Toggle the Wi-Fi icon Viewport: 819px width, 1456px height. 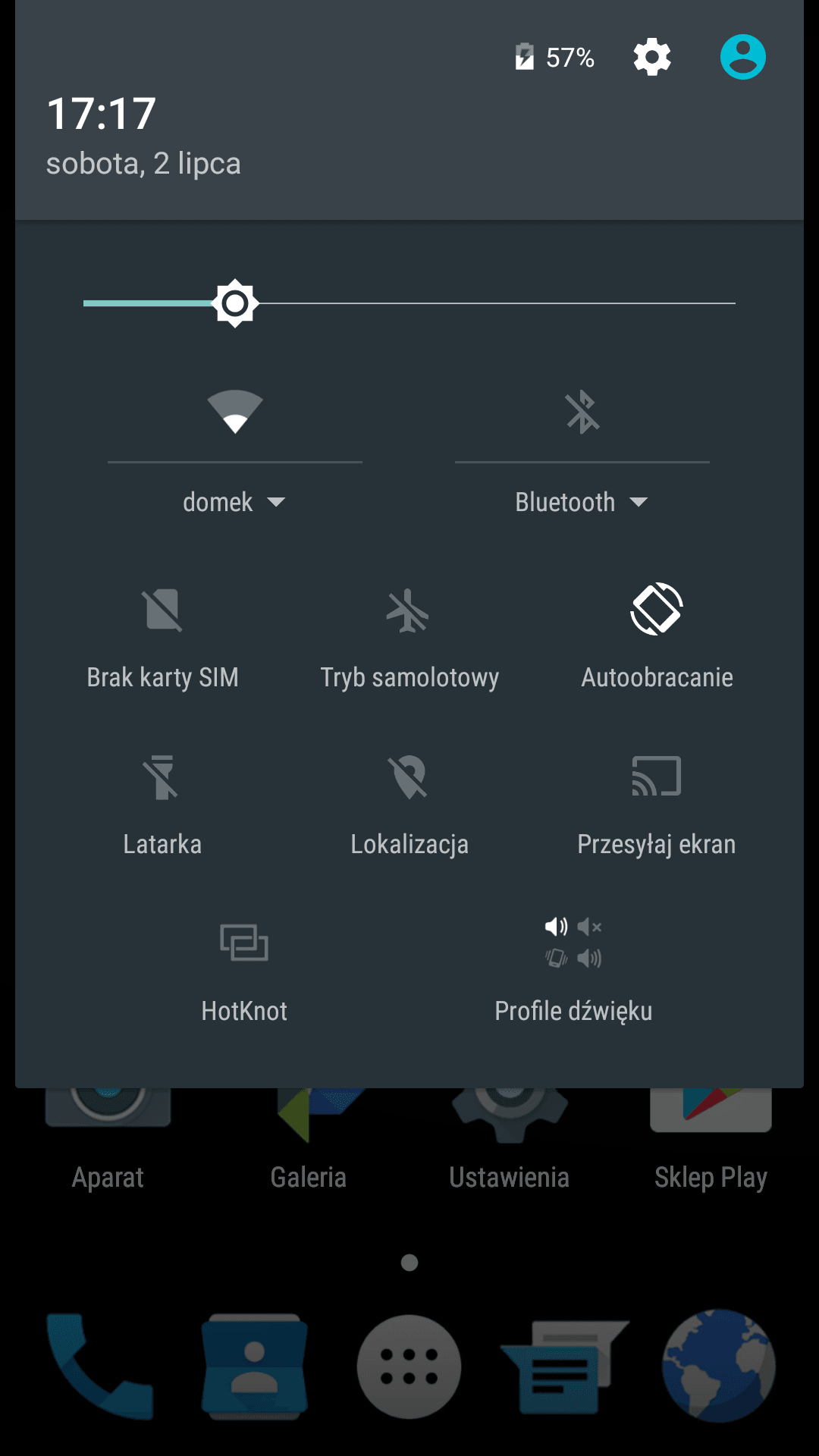click(235, 412)
